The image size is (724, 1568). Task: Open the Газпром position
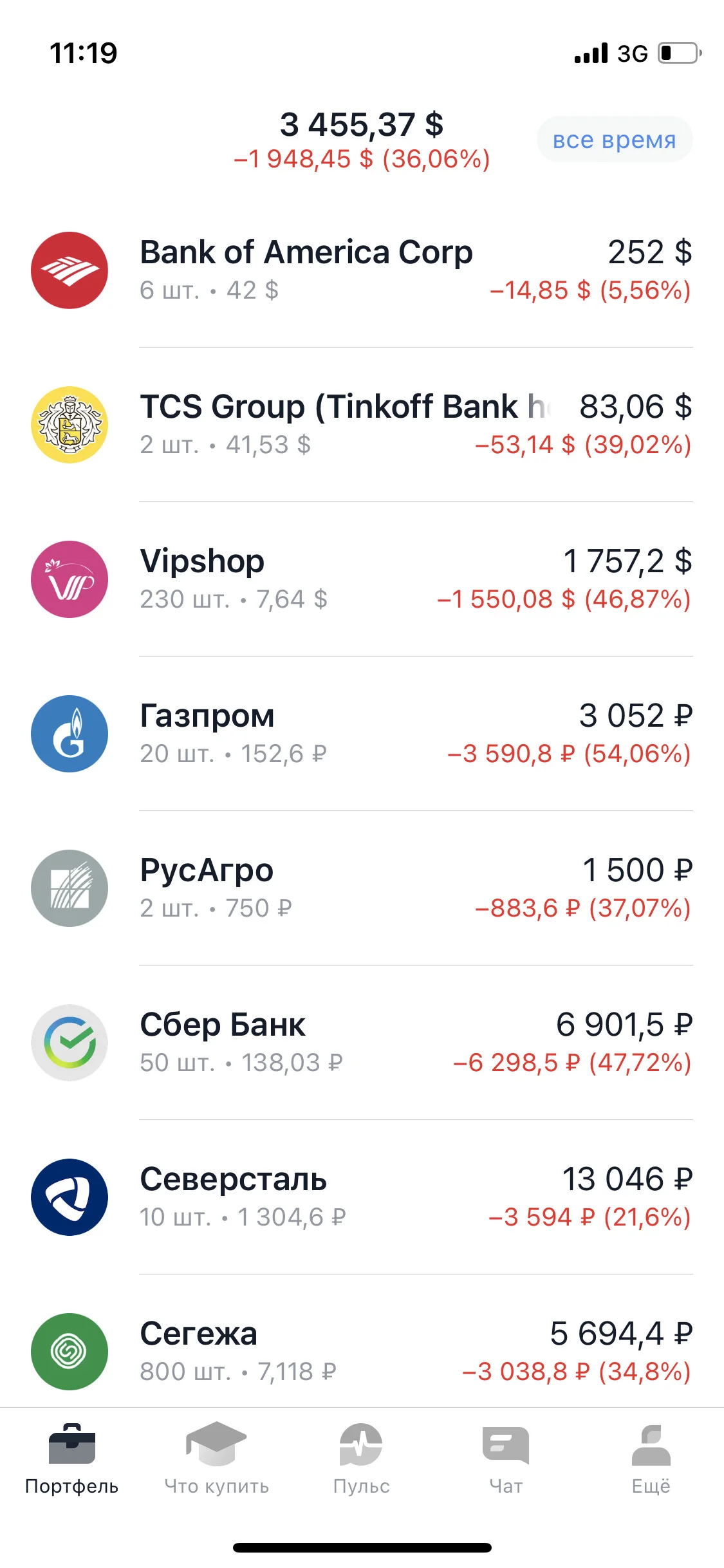pyautogui.click(x=362, y=734)
